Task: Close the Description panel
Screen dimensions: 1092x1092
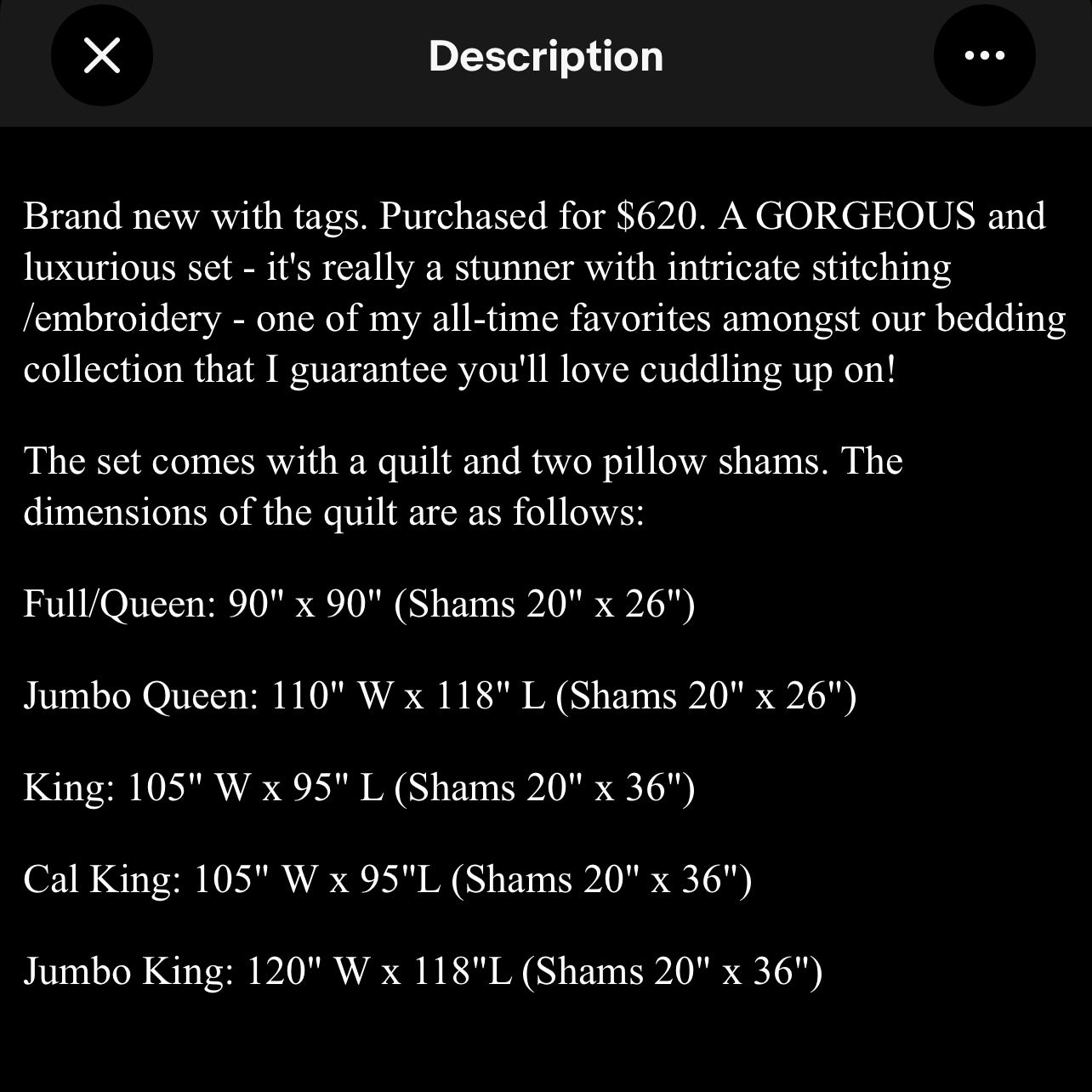Action: [x=102, y=56]
